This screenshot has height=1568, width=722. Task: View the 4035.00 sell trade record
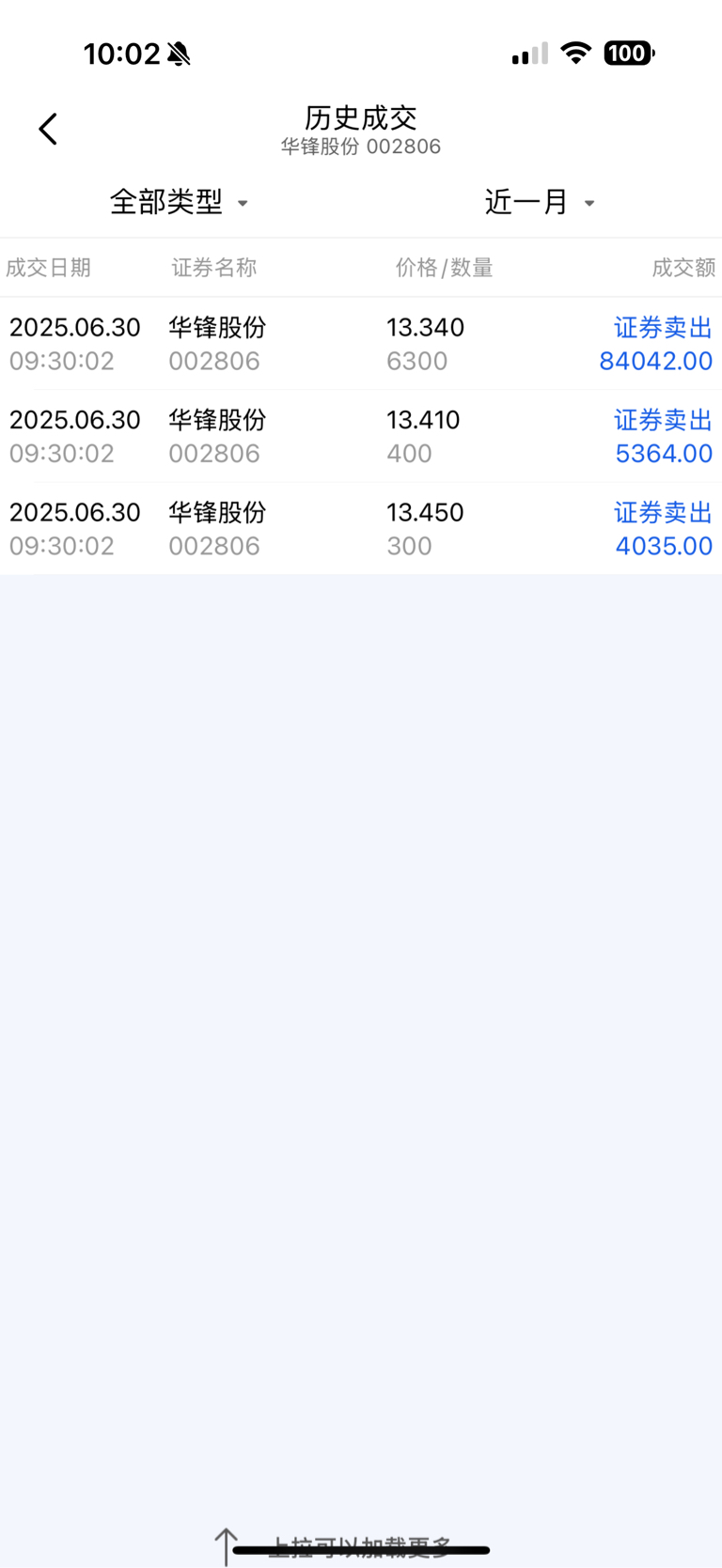(x=361, y=528)
